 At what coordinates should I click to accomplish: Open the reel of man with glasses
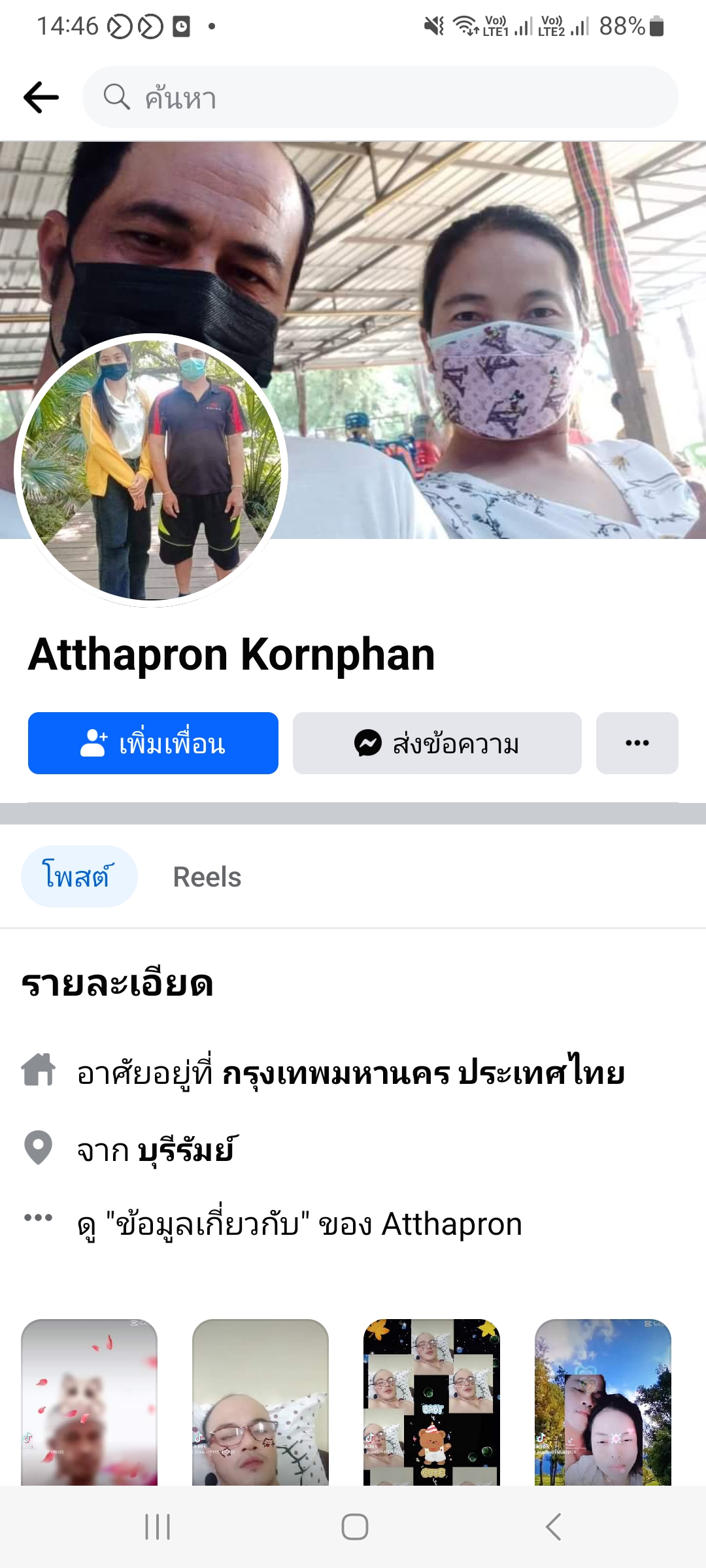[260, 1402]
